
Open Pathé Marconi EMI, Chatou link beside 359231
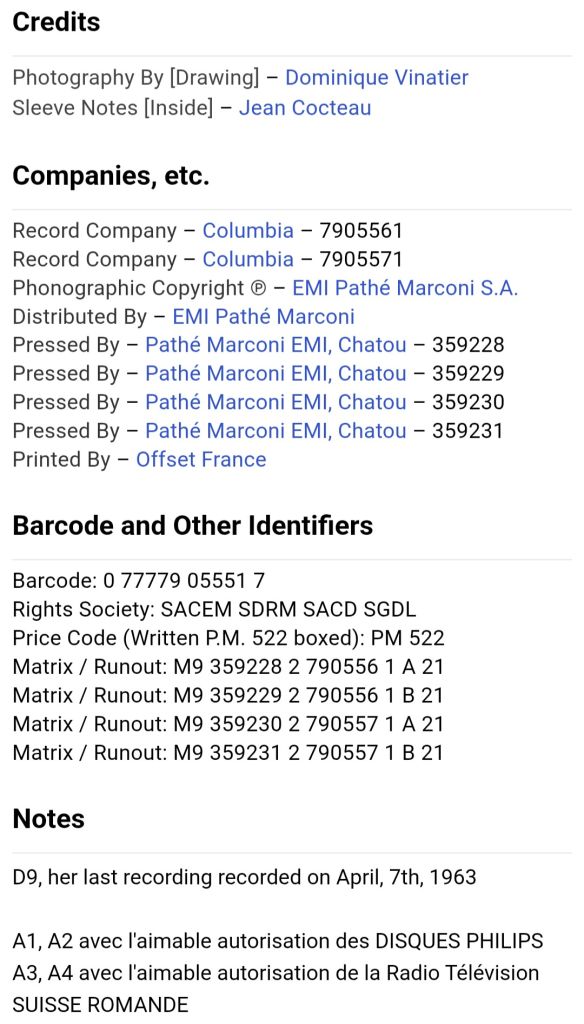coord(276,431)
